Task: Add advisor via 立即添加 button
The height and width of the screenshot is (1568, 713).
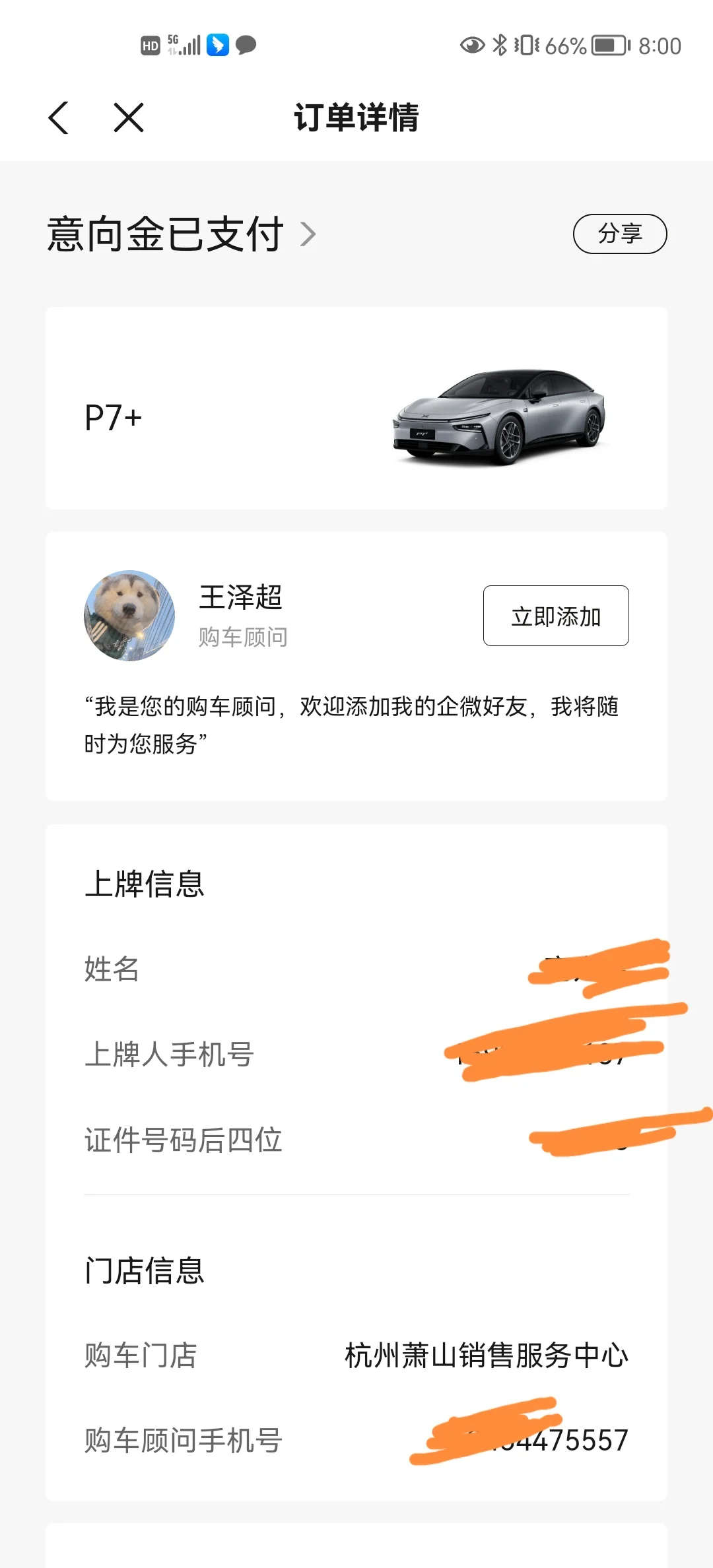Action: click(x=556, y=616)
